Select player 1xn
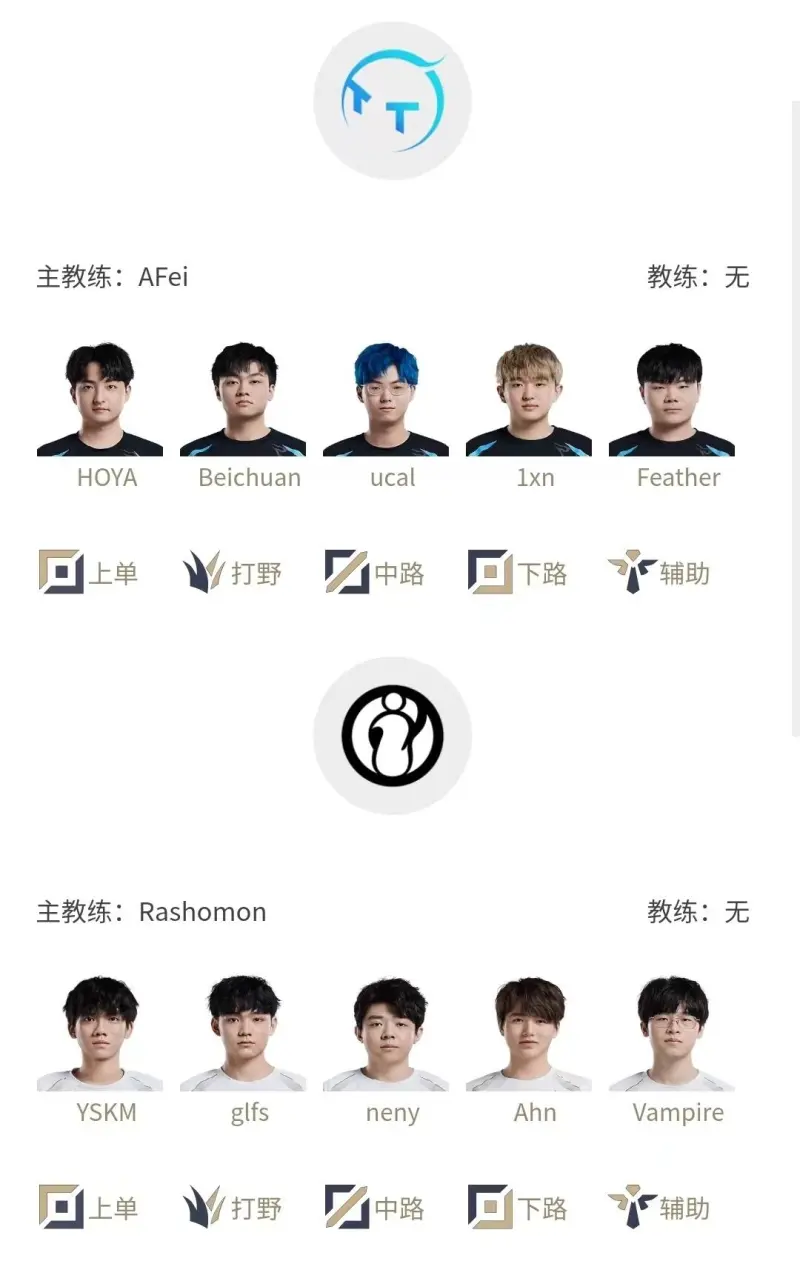 coord(529,400)
